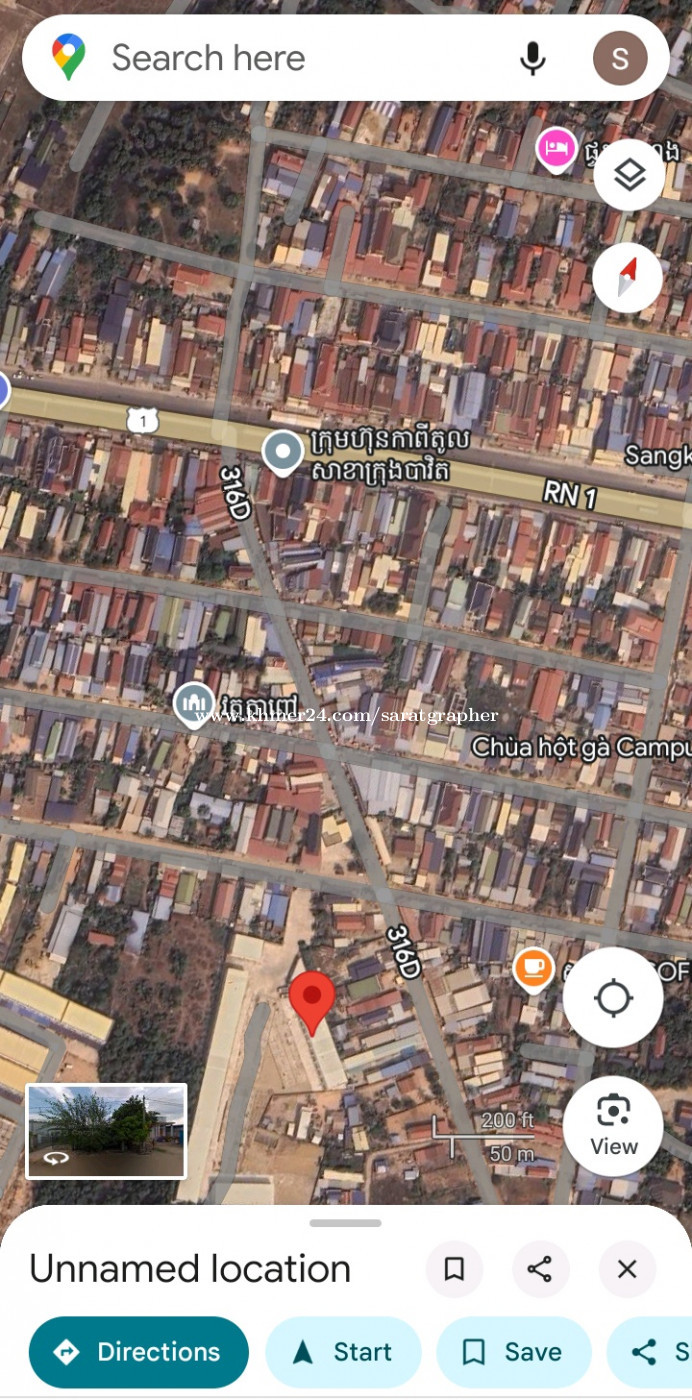Get Directions to this location
The width and height of the screenshot is (692, 1400).
(139, 1352)
